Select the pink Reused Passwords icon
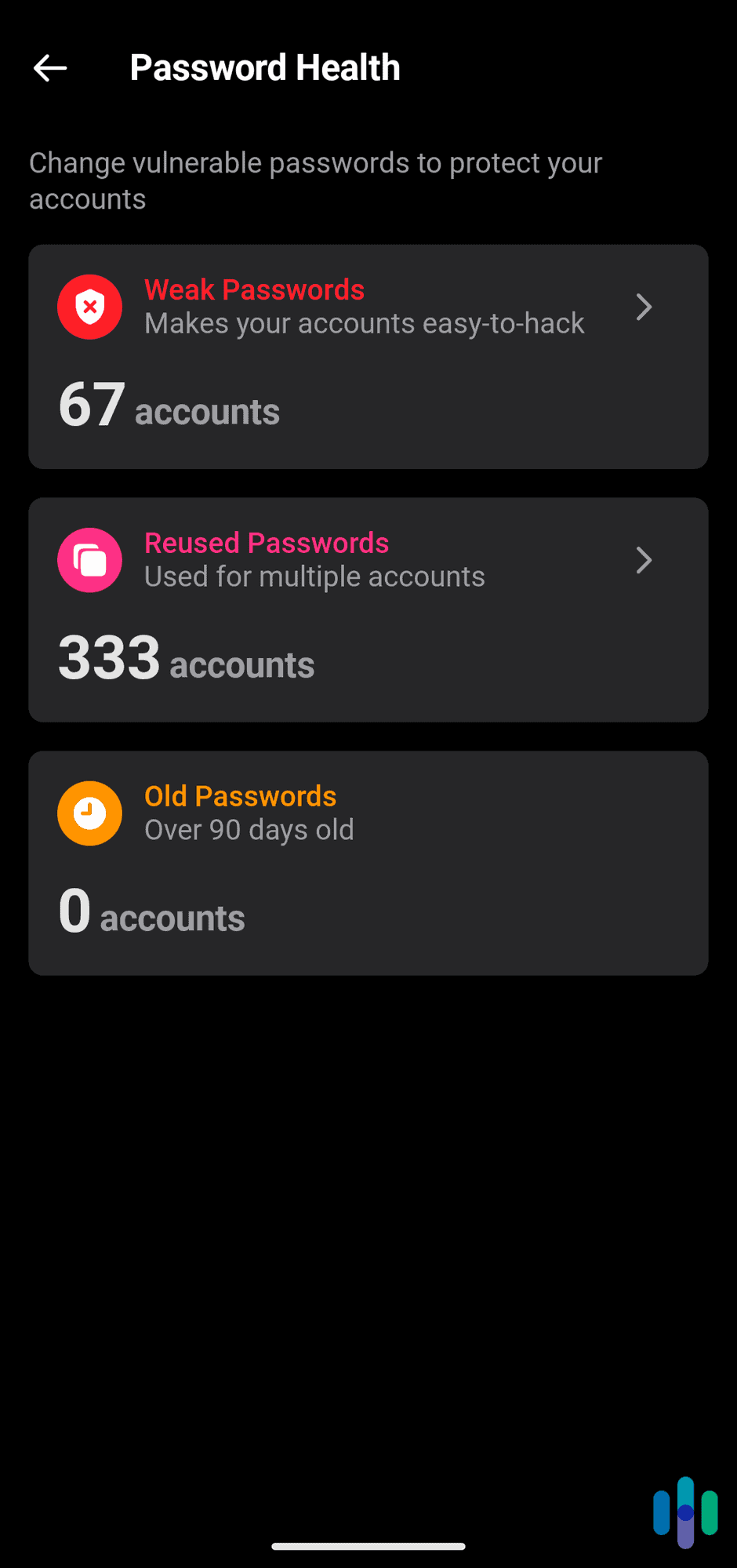Image resolution: width=737 pixels, height=1568 pixels. pos(89,560)
